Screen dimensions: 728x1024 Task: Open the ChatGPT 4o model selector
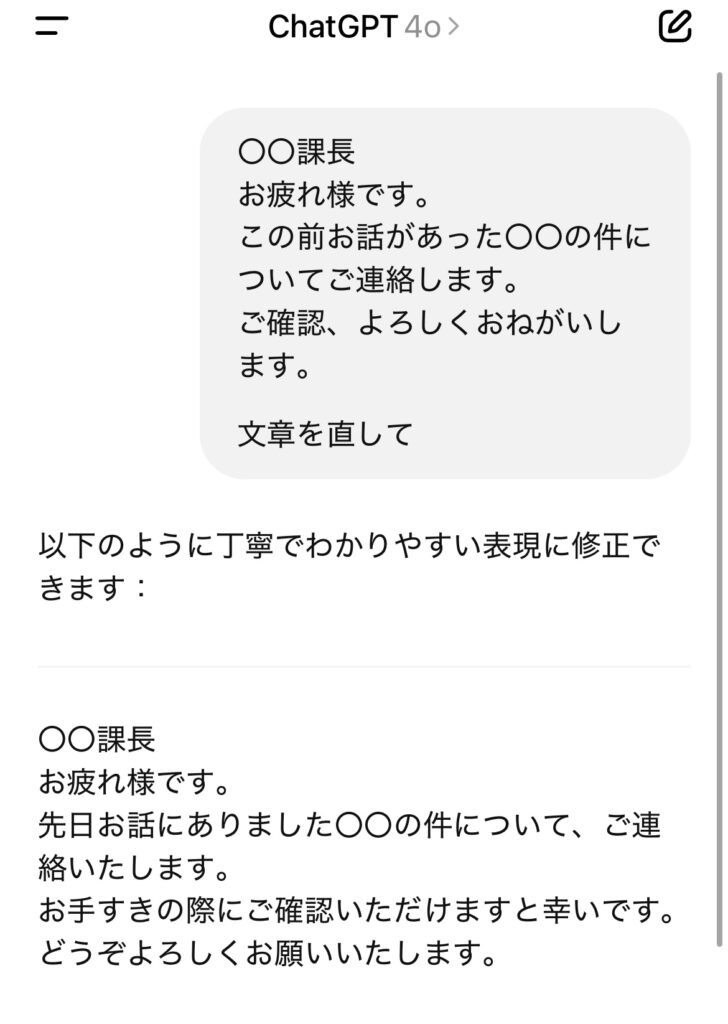point(363,27)
